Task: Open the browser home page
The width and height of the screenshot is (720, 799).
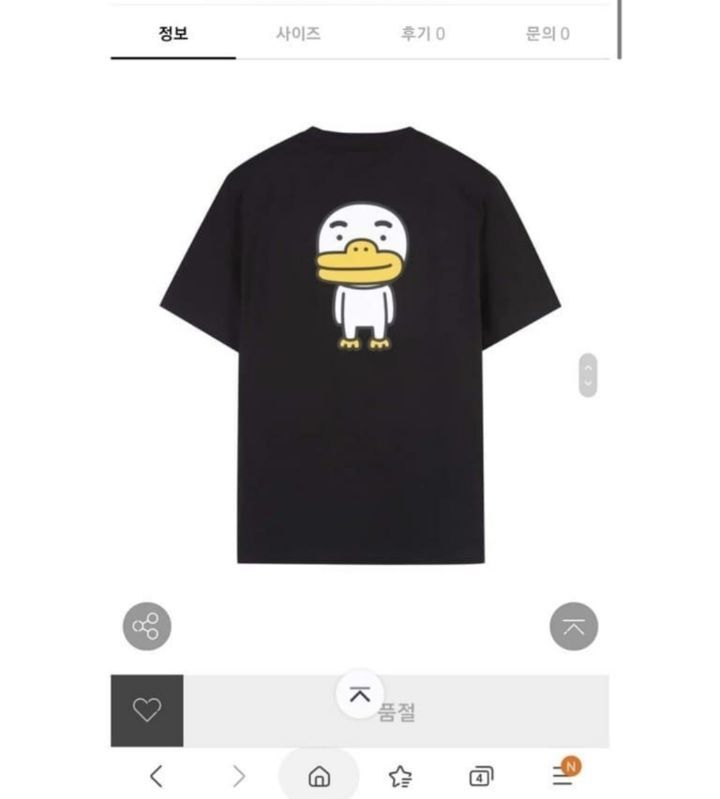Action: (319, 776)
